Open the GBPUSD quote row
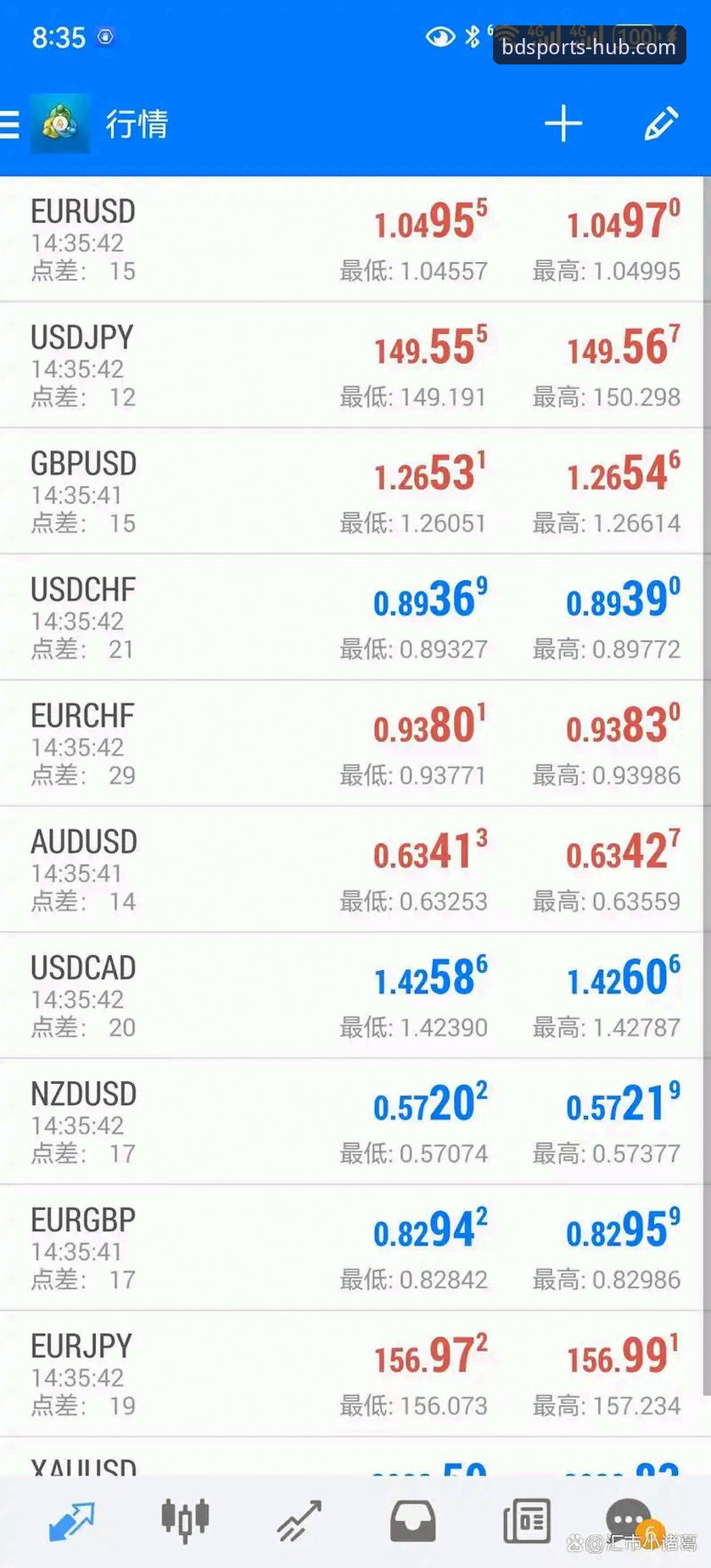This screenshot has height=1568, width=711. pos(352,492)
